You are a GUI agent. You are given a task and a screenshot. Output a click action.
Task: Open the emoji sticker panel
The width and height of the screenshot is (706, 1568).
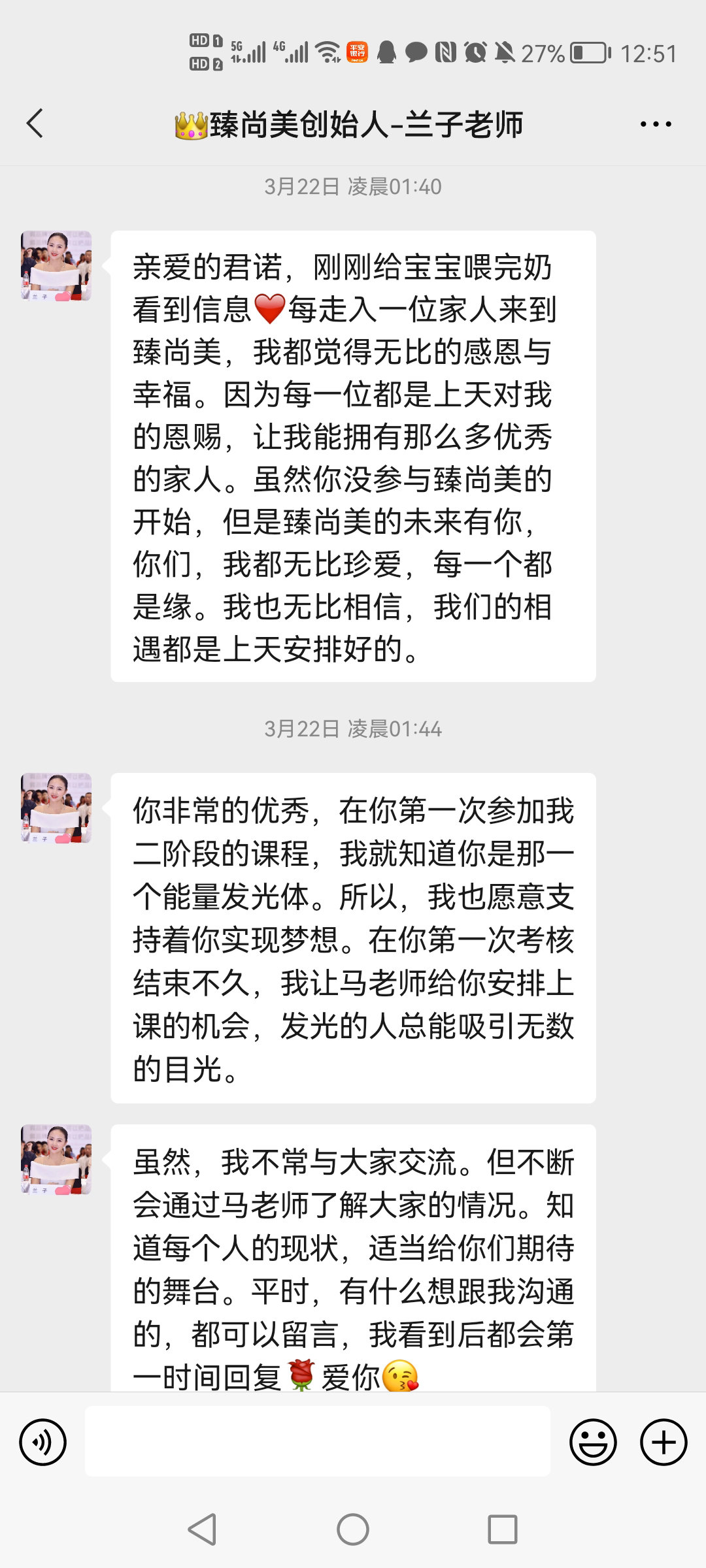[593, 1442]
